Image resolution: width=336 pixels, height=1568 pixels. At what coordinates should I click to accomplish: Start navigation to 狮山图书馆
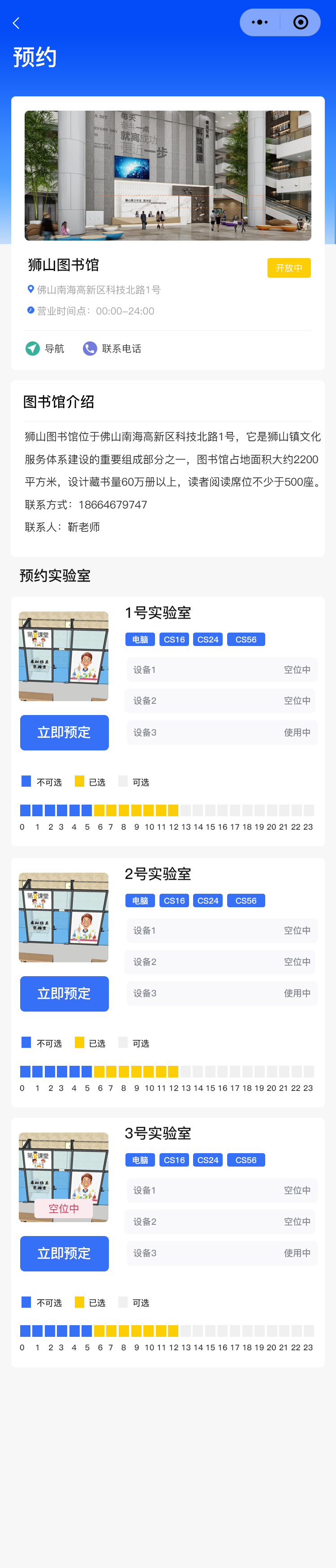pos(45,348)
